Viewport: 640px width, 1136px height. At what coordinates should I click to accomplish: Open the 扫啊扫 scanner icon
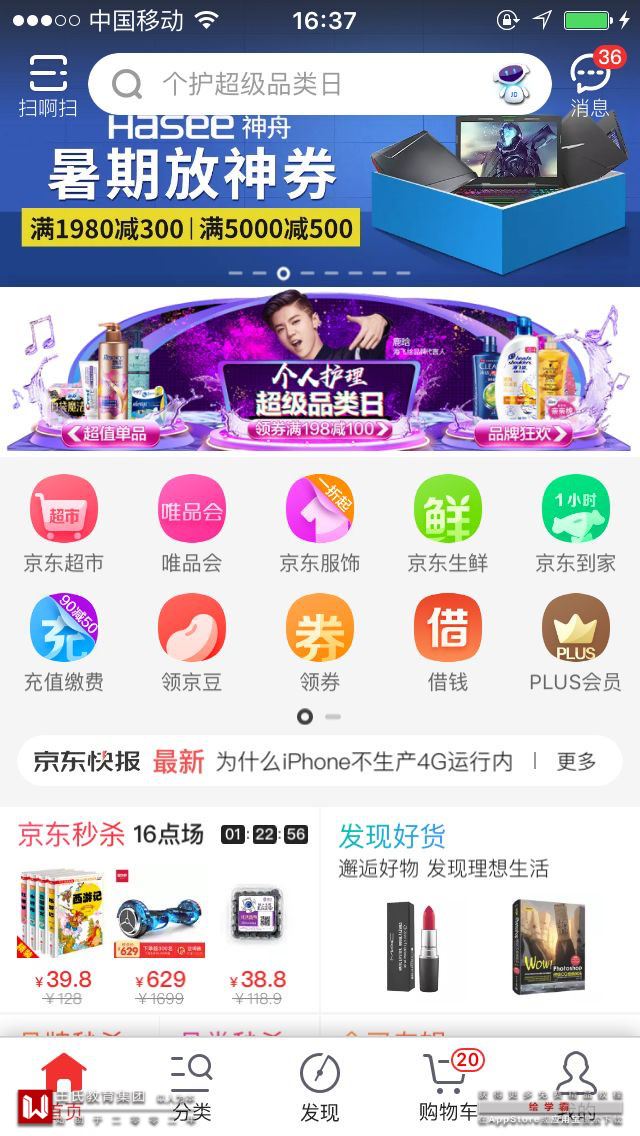(47, 84)
